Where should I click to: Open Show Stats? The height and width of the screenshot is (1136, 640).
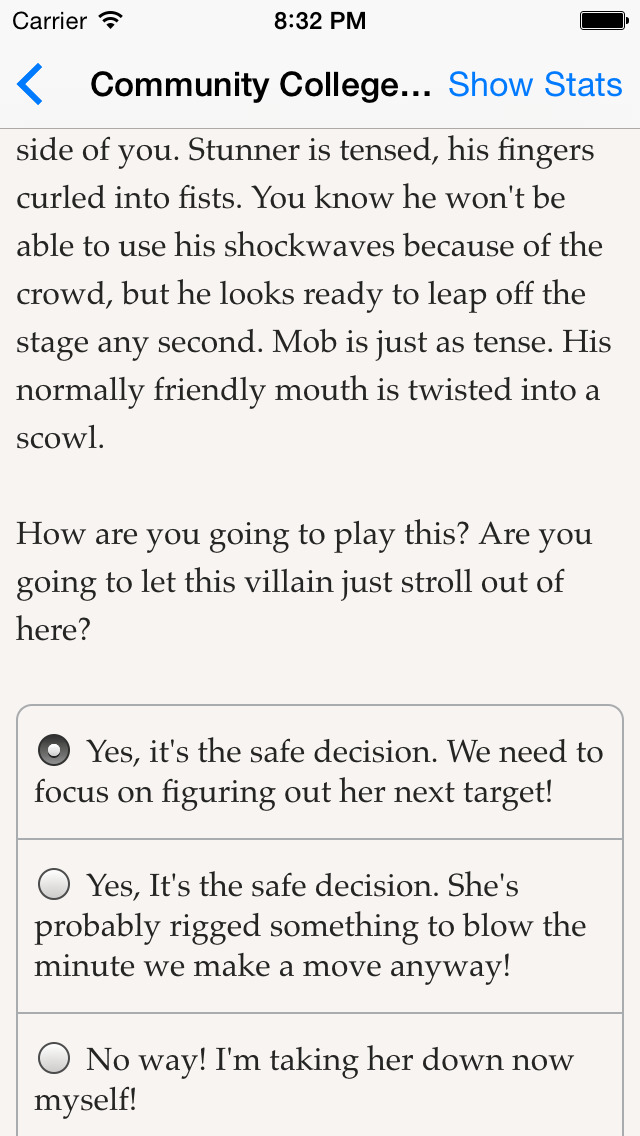535,85
